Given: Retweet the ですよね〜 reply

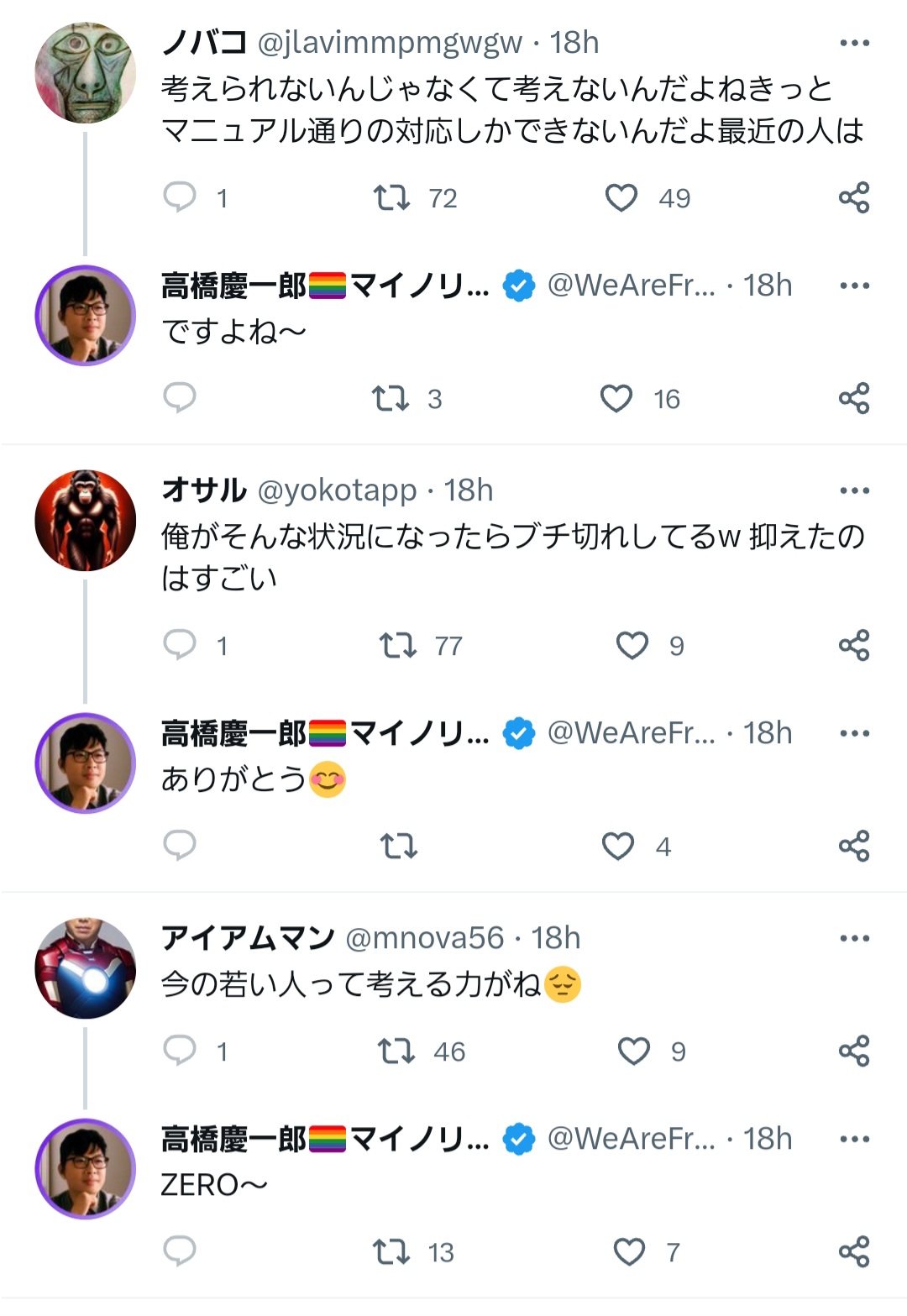Looking at the screenshot, I should point(391,398).
